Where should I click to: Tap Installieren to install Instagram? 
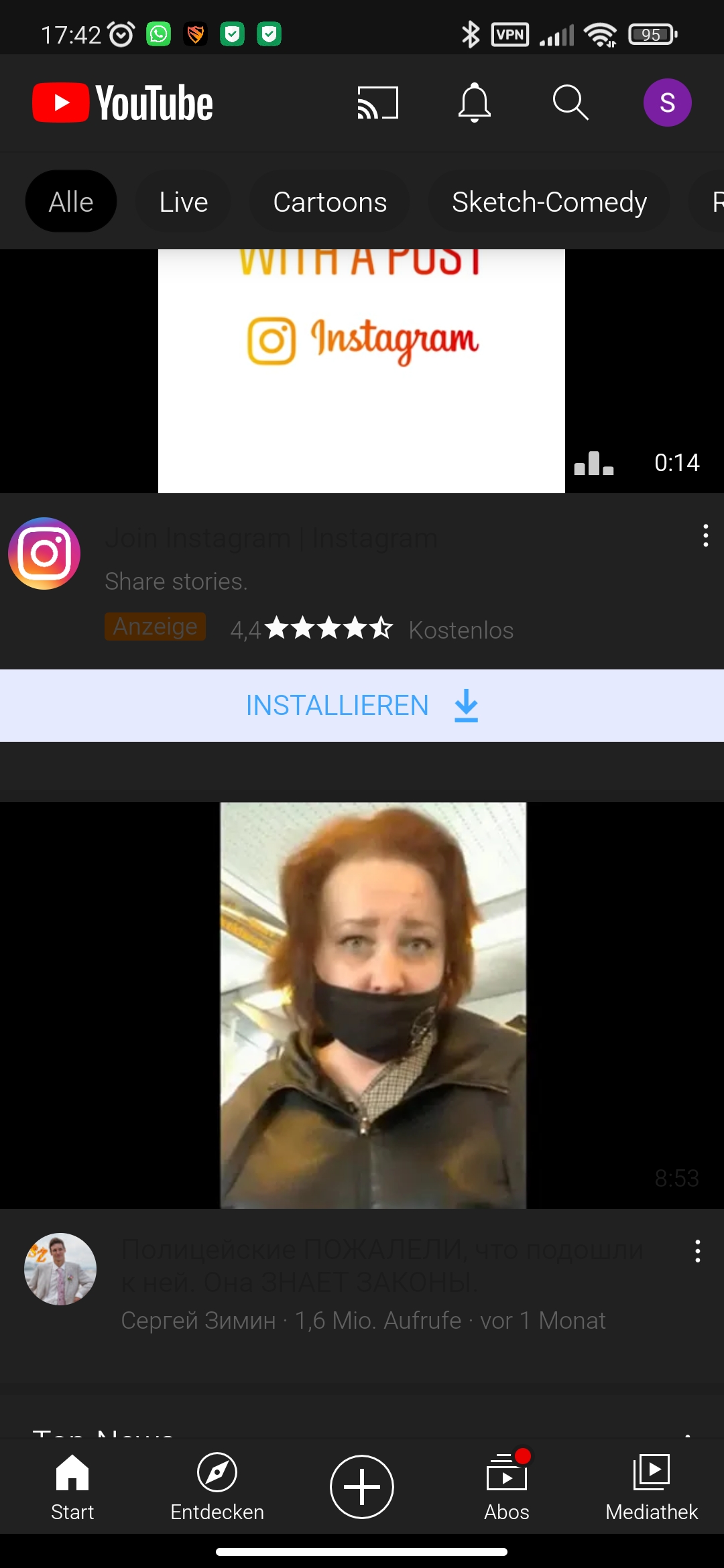click(362, 706)
